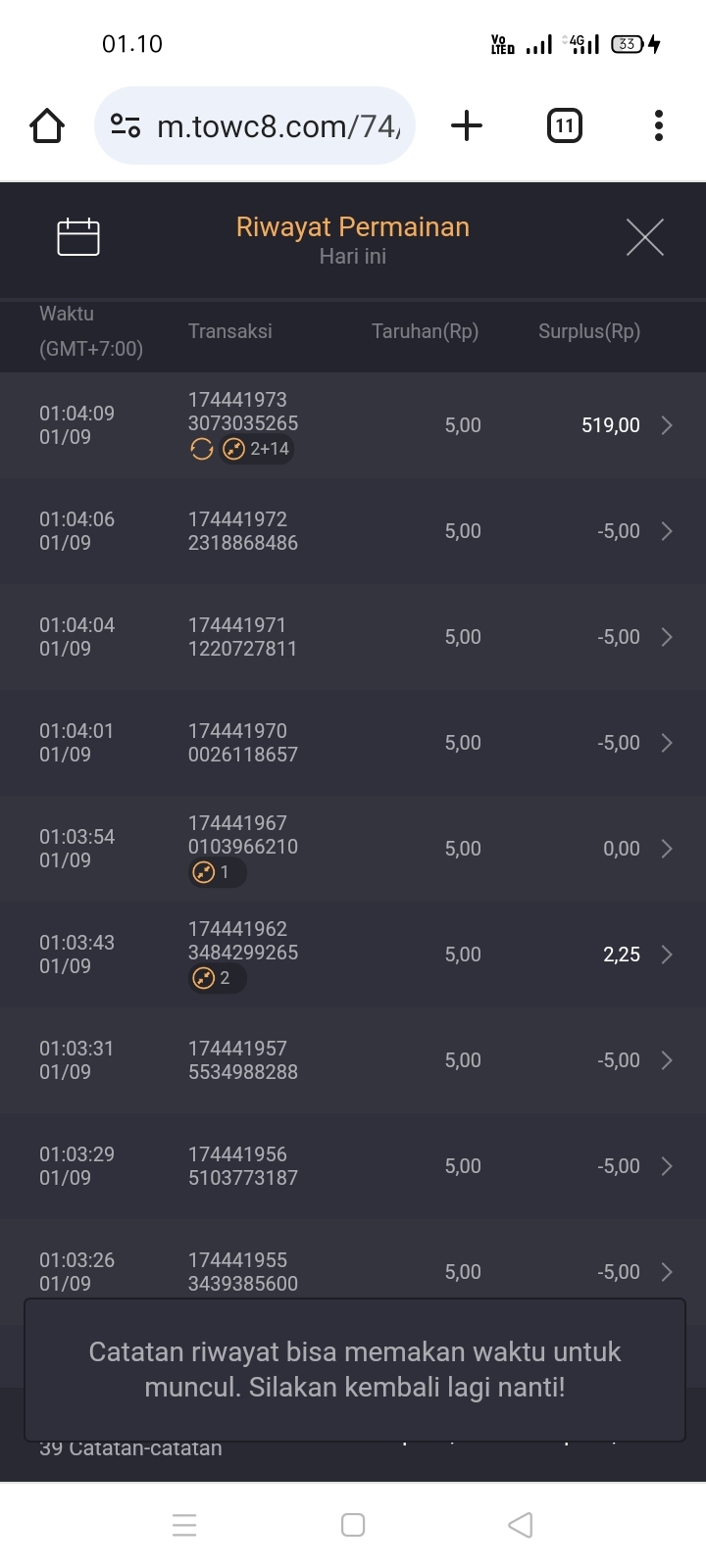The image size is (706, 1568).
Task: Go back using the system back button
Action: (521, 1525)
